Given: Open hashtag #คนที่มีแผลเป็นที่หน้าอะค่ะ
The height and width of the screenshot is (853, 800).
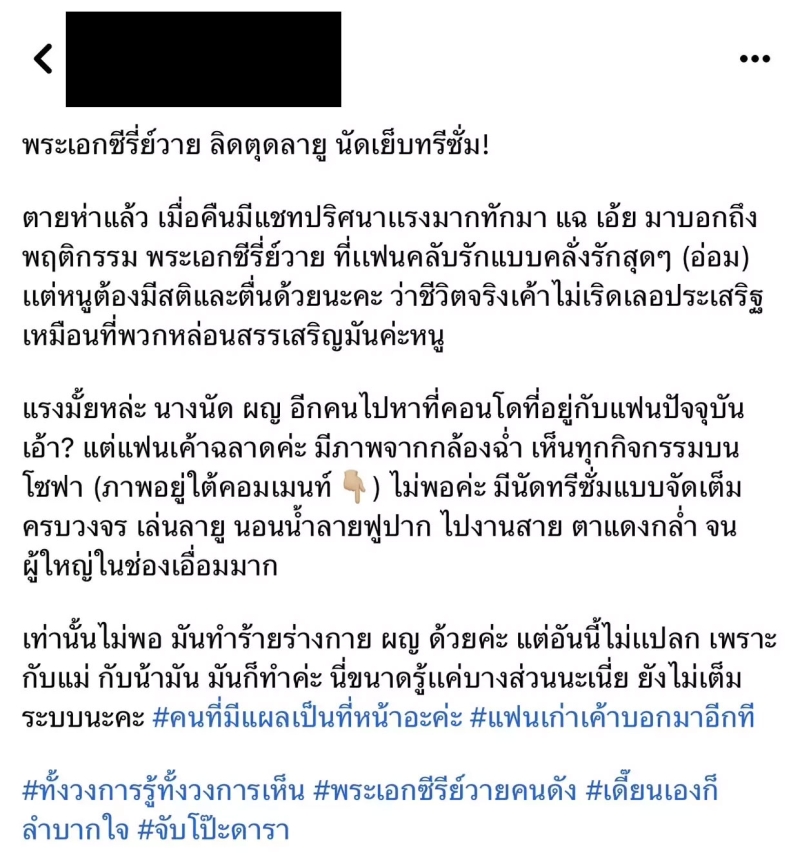Looking at the screenshot, I should click(304, 718).
